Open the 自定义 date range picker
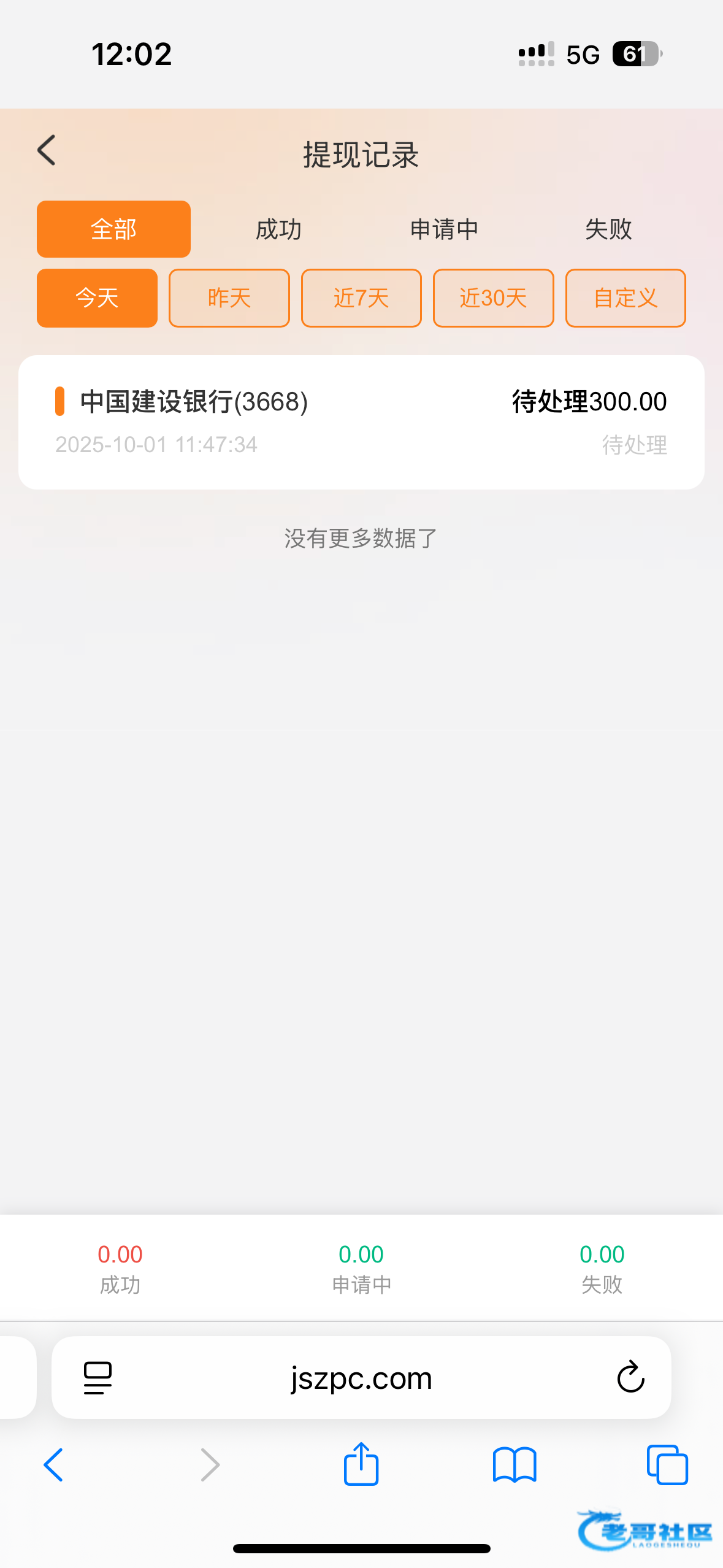Viewport: 723px width, 1568px height. pyautogui.click(x=625, y=298)
